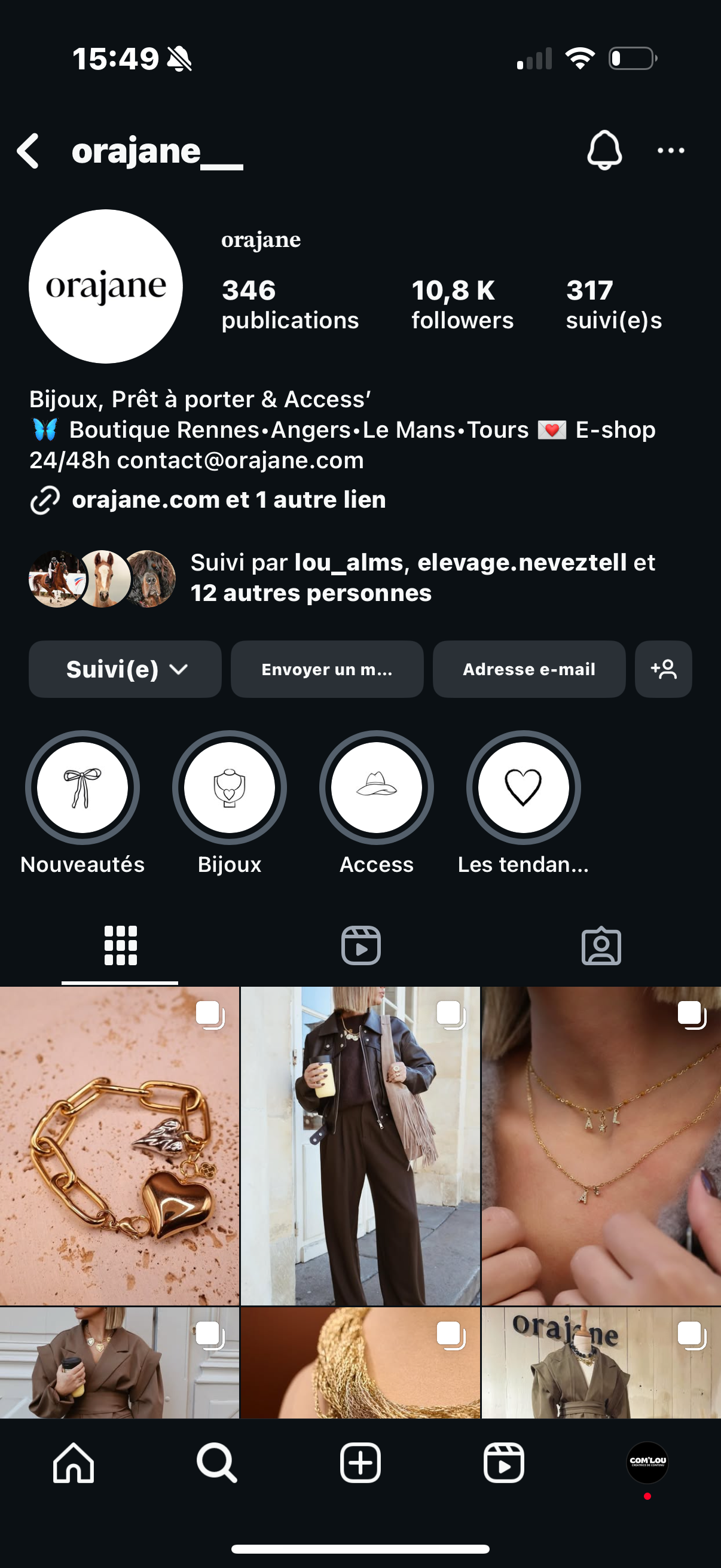Switch to the posts grid tab
This screenshot has width=721, height=1568.
(x=119, y=944)
